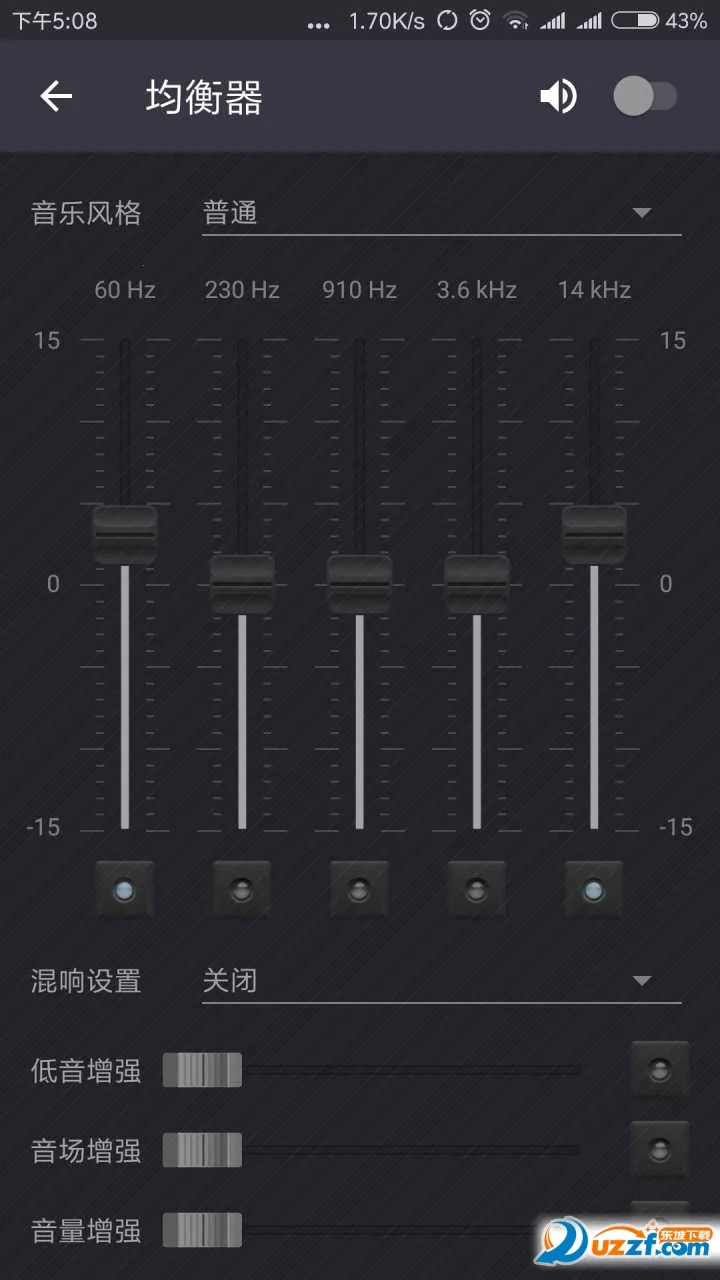Tap the 60 Hz band slider

tap(125, 535)
